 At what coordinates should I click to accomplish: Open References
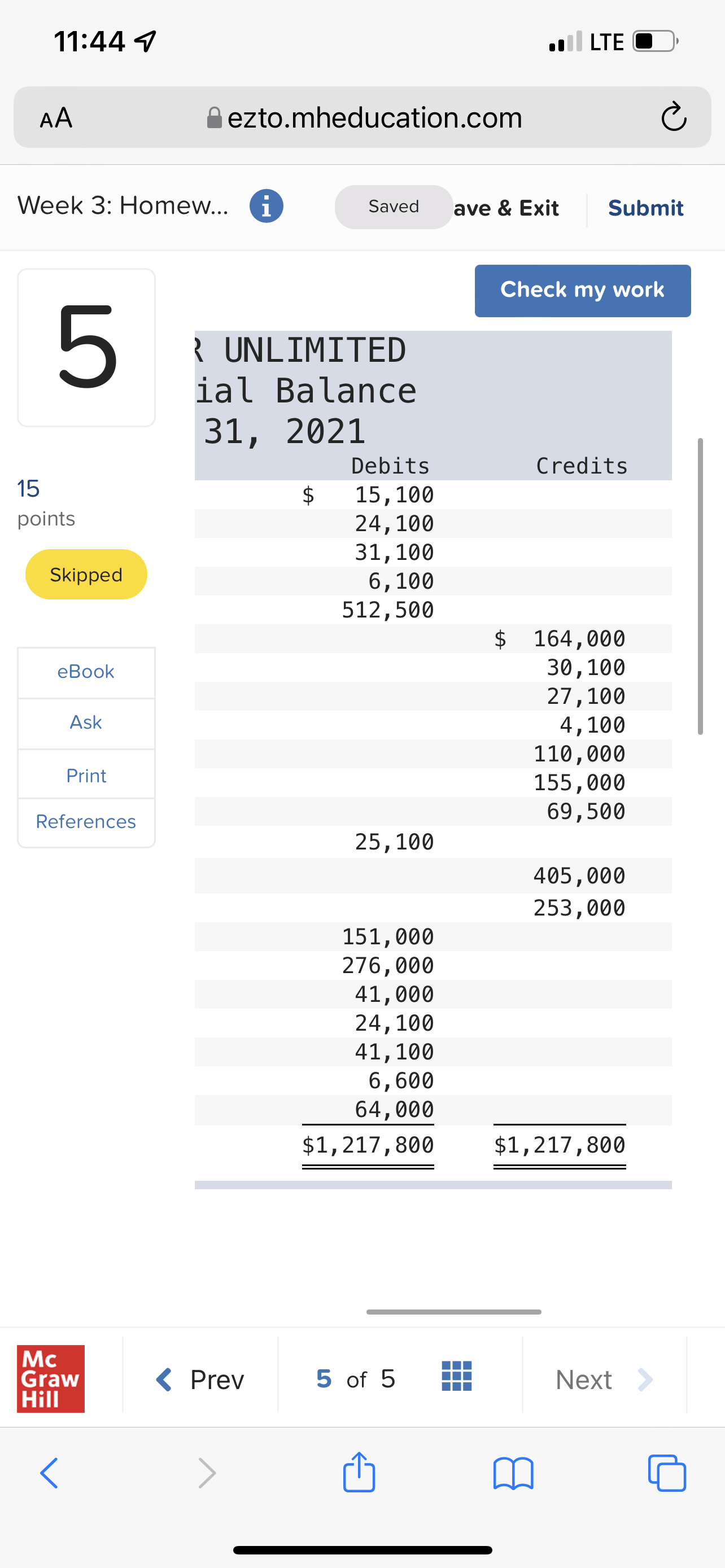click(x=86, y=822)
